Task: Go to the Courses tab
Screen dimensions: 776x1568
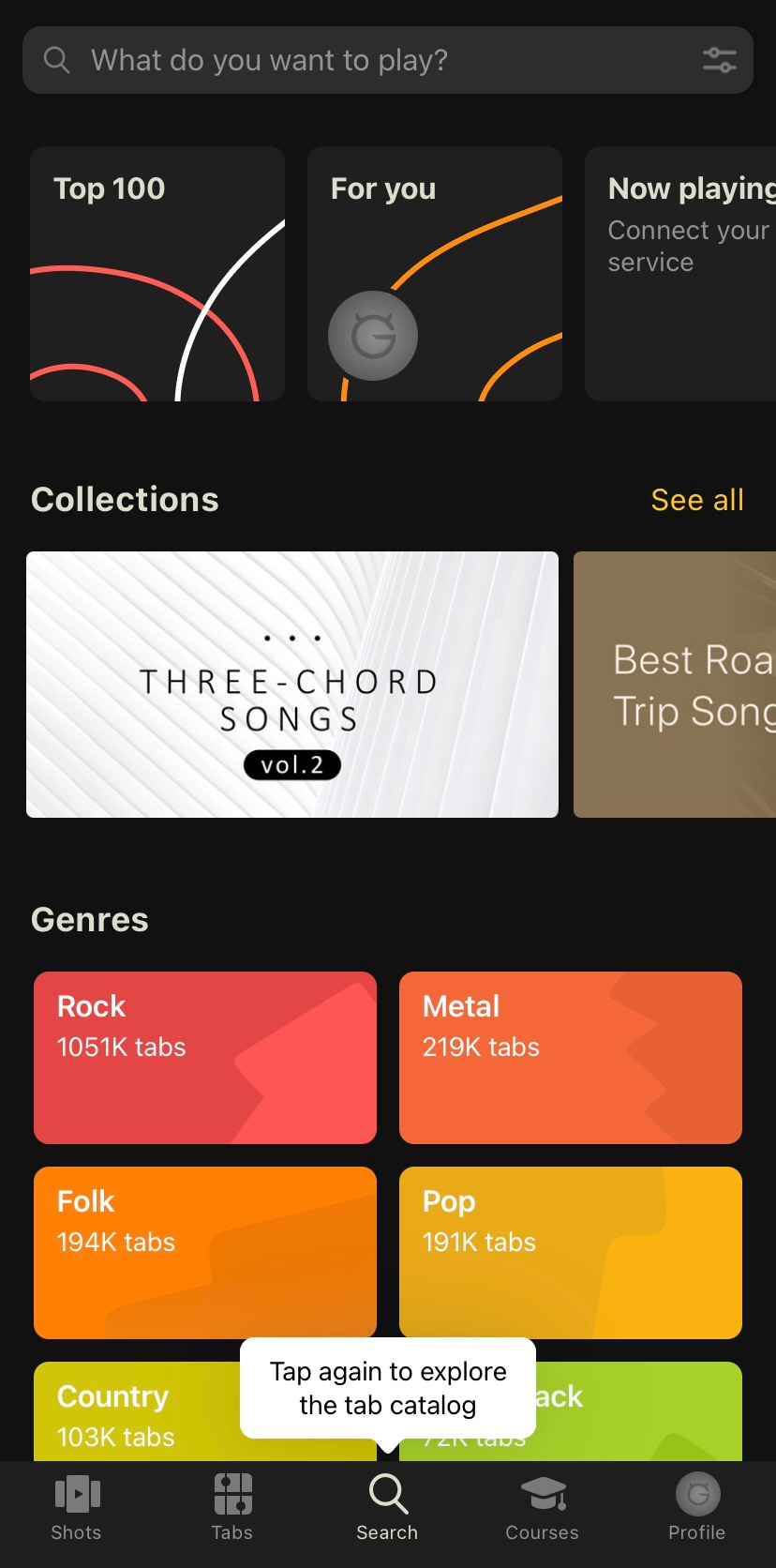Action: tap(543, 1508)
